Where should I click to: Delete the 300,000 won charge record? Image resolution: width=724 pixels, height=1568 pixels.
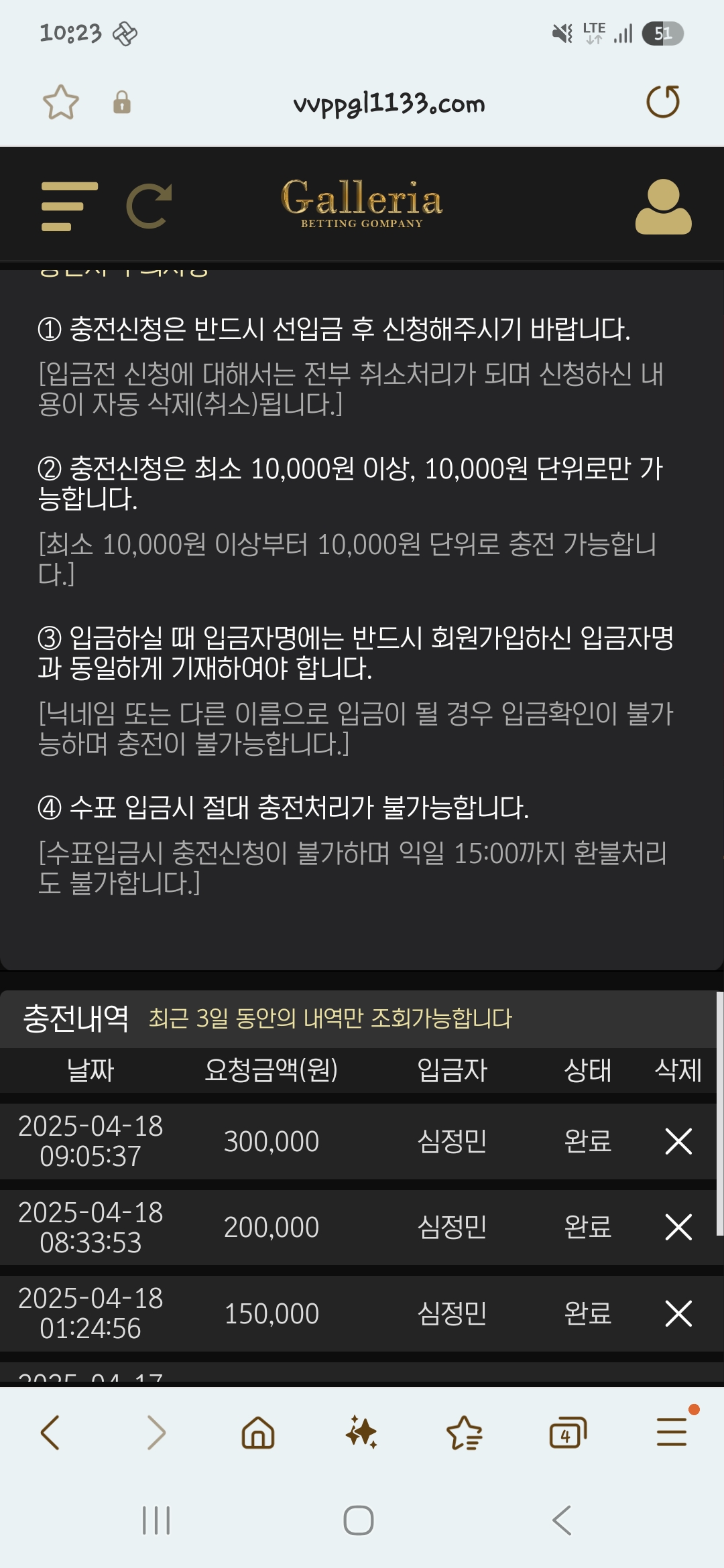point(678,1141)
